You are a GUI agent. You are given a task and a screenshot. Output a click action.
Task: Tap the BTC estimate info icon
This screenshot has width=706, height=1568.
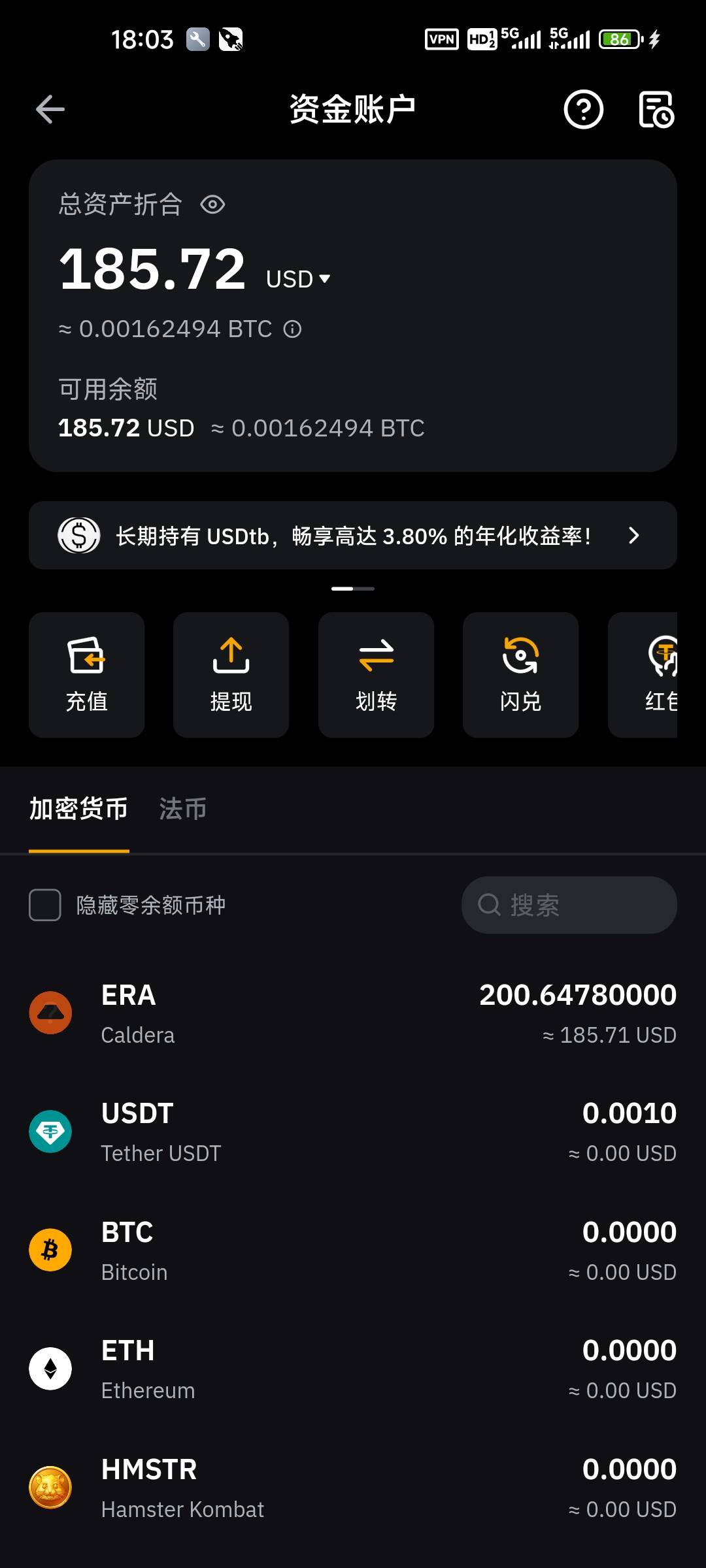point(292,329)
